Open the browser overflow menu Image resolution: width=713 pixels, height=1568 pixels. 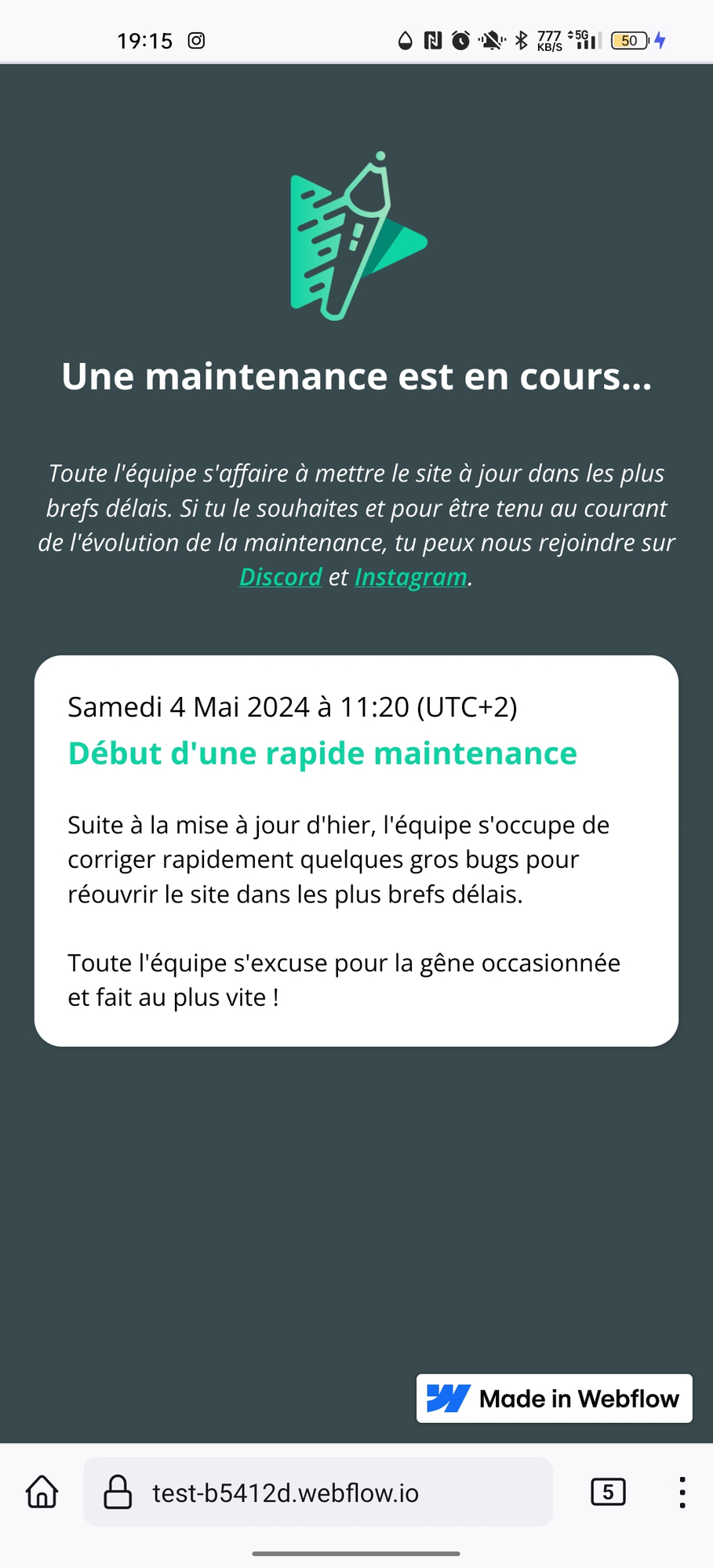click(x=682, y=1492)
